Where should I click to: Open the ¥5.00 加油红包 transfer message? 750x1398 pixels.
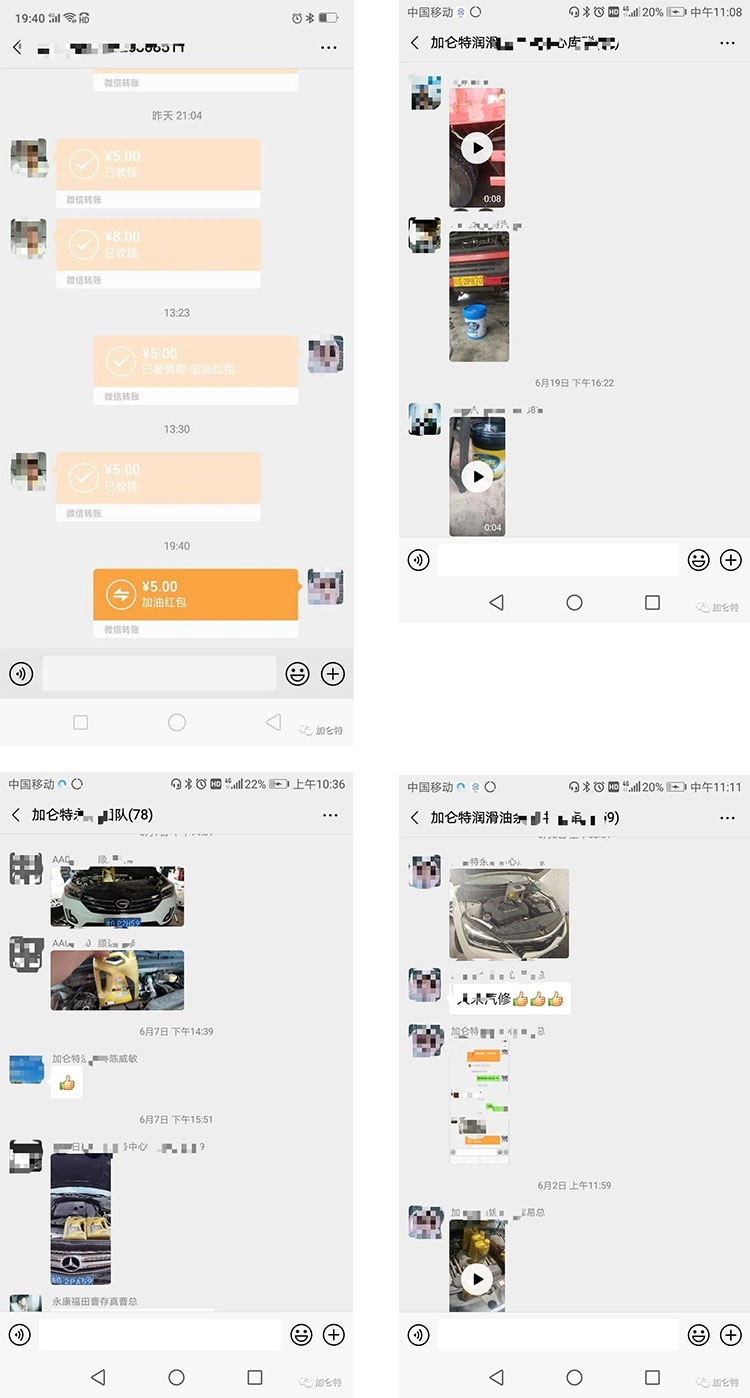click(195, 594)
